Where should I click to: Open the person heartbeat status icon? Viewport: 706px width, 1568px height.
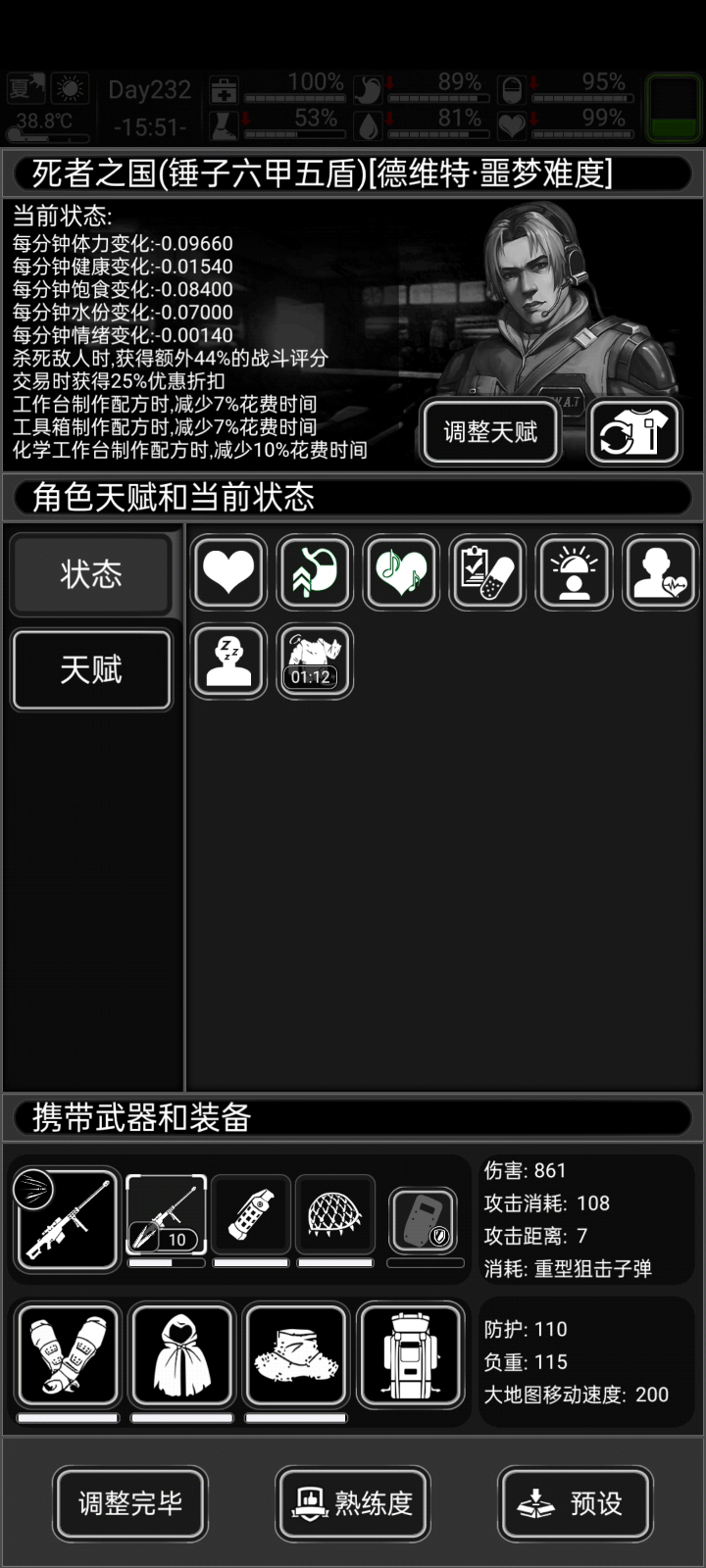pyautogui.click(x=660, y=573)
